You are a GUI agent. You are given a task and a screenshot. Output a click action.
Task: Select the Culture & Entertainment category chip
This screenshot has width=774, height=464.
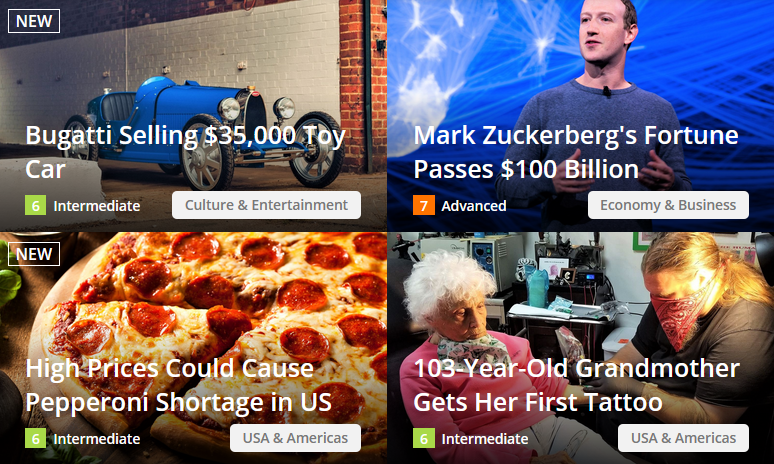click(x=266, y=205)
